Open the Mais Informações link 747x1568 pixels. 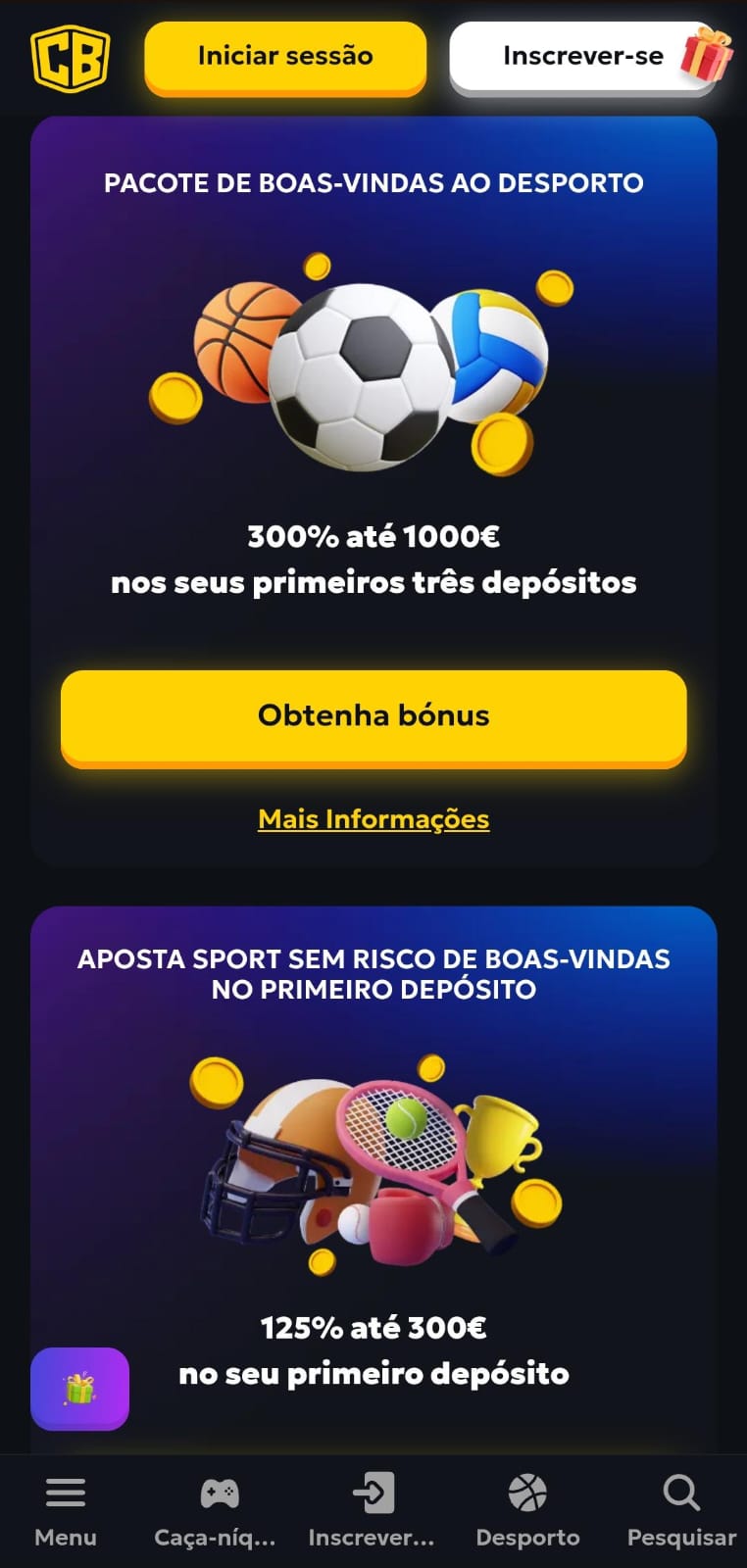pos(373,819)
